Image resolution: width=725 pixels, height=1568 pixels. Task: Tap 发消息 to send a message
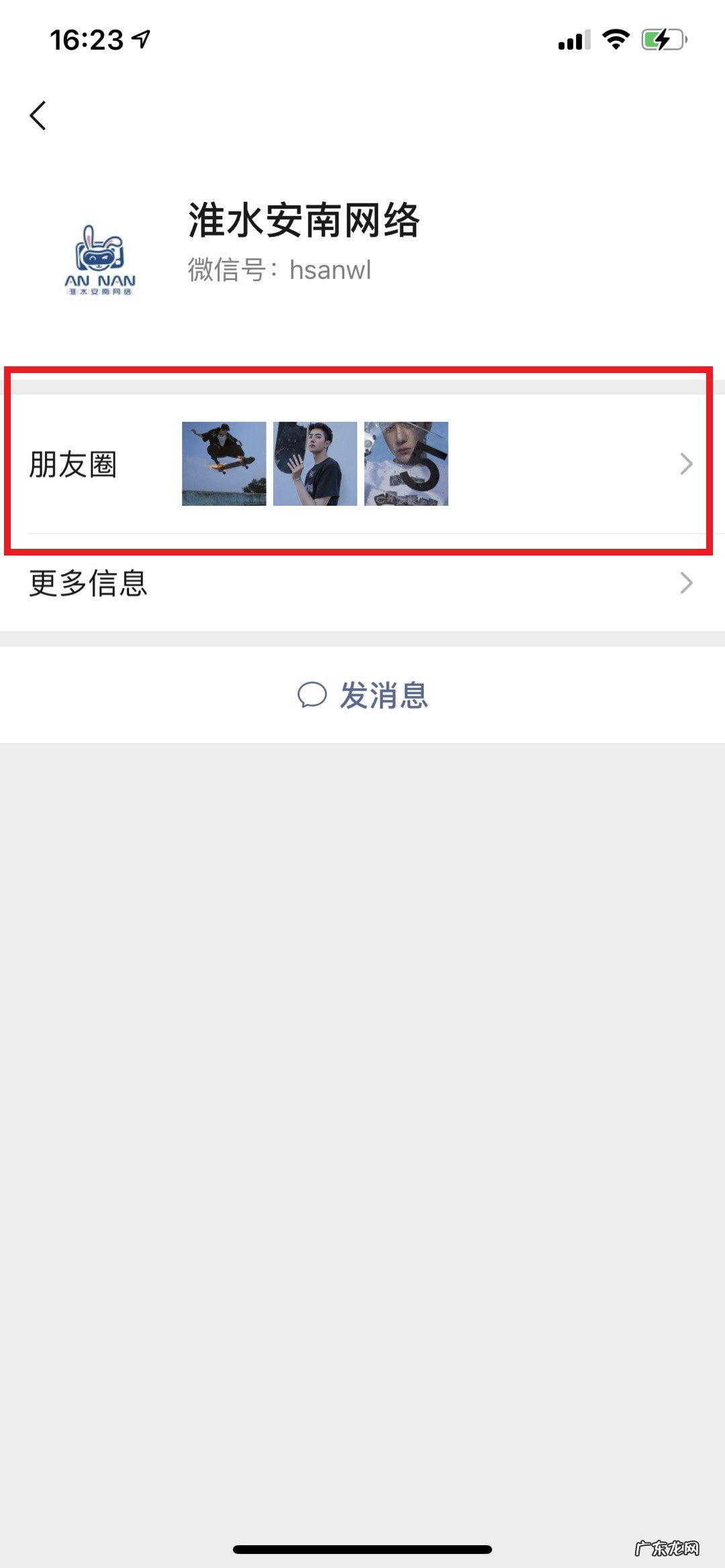click(x=362, y=695)
